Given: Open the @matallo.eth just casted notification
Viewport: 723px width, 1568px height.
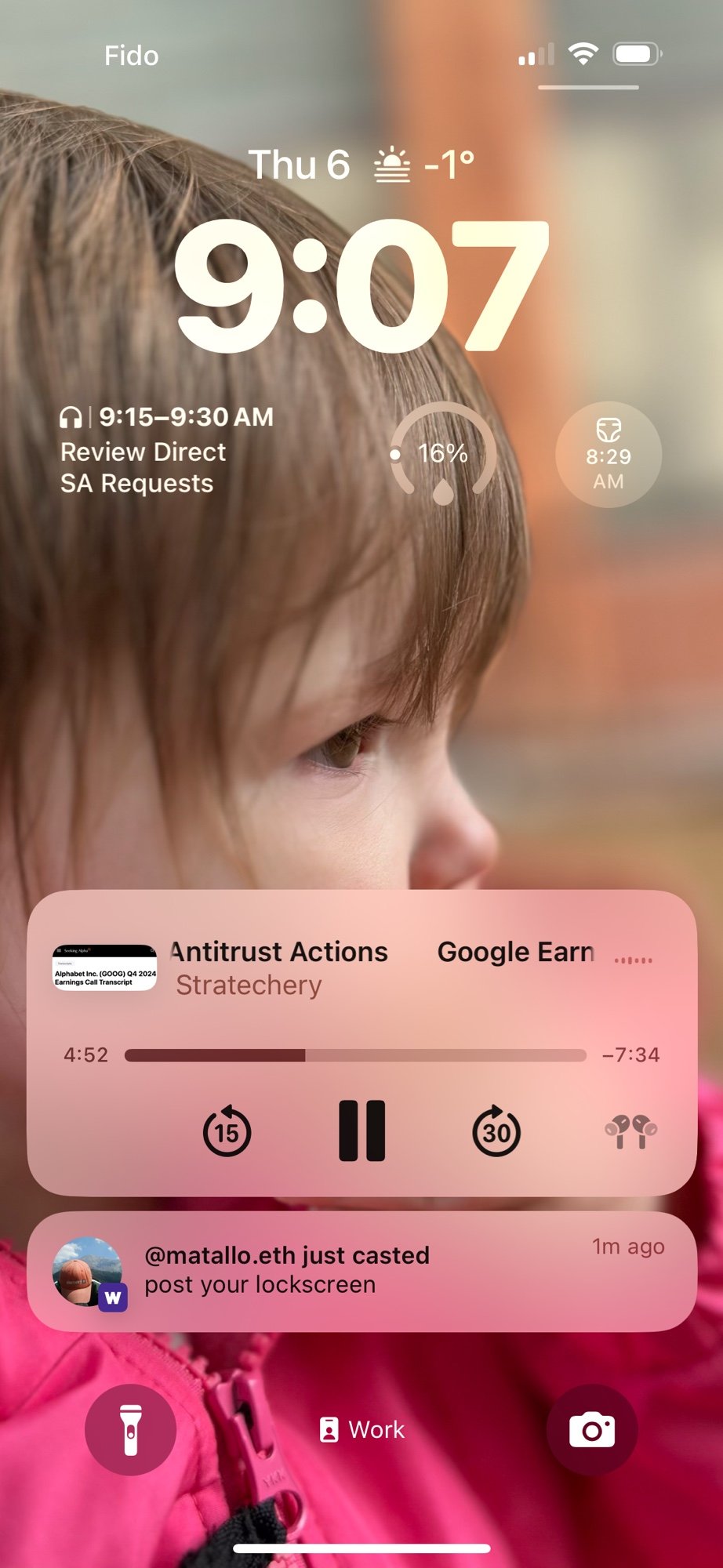Looking at the screenshot, I should point(361,1271).
